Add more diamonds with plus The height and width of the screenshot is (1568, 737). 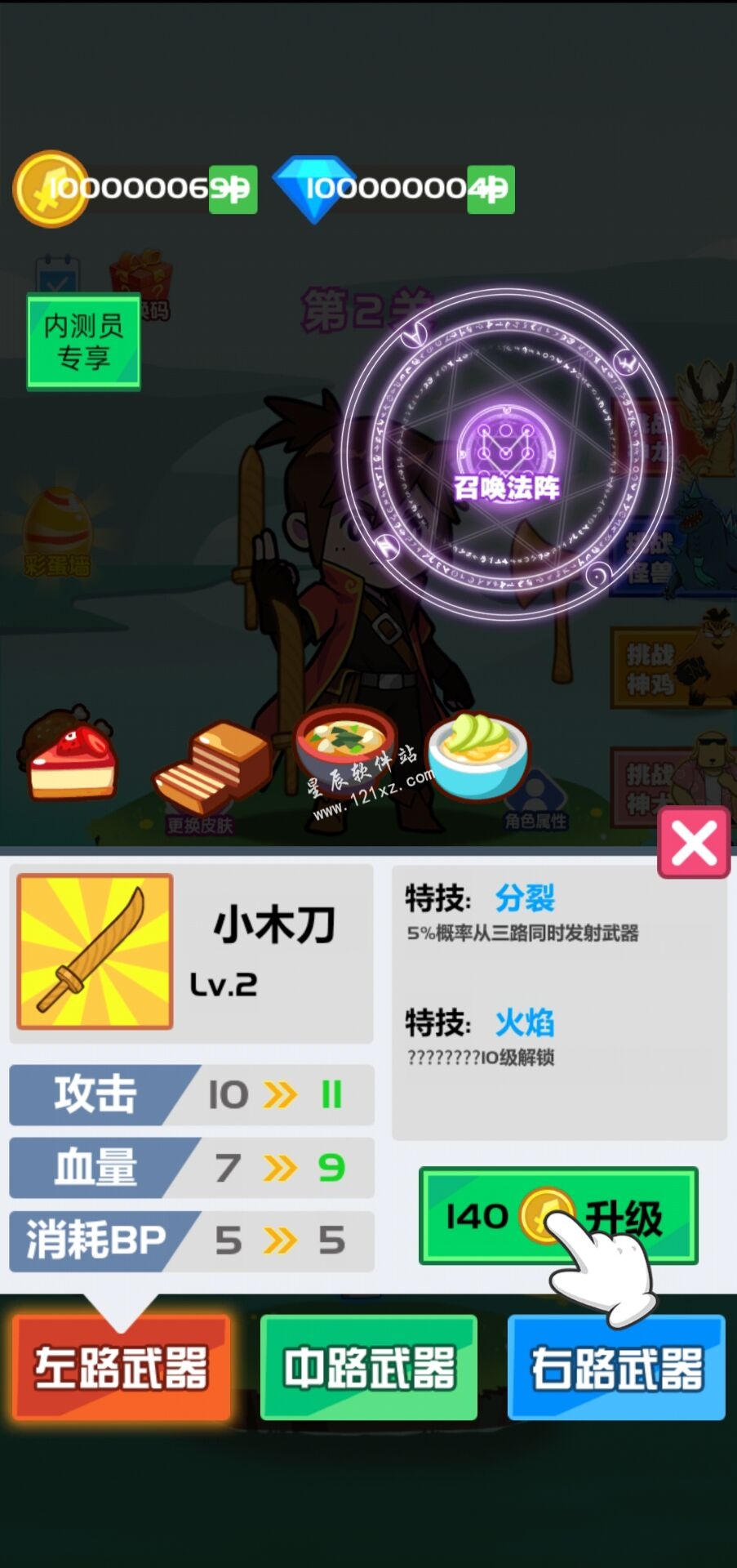pyautogui.click(x=491, y=189)
